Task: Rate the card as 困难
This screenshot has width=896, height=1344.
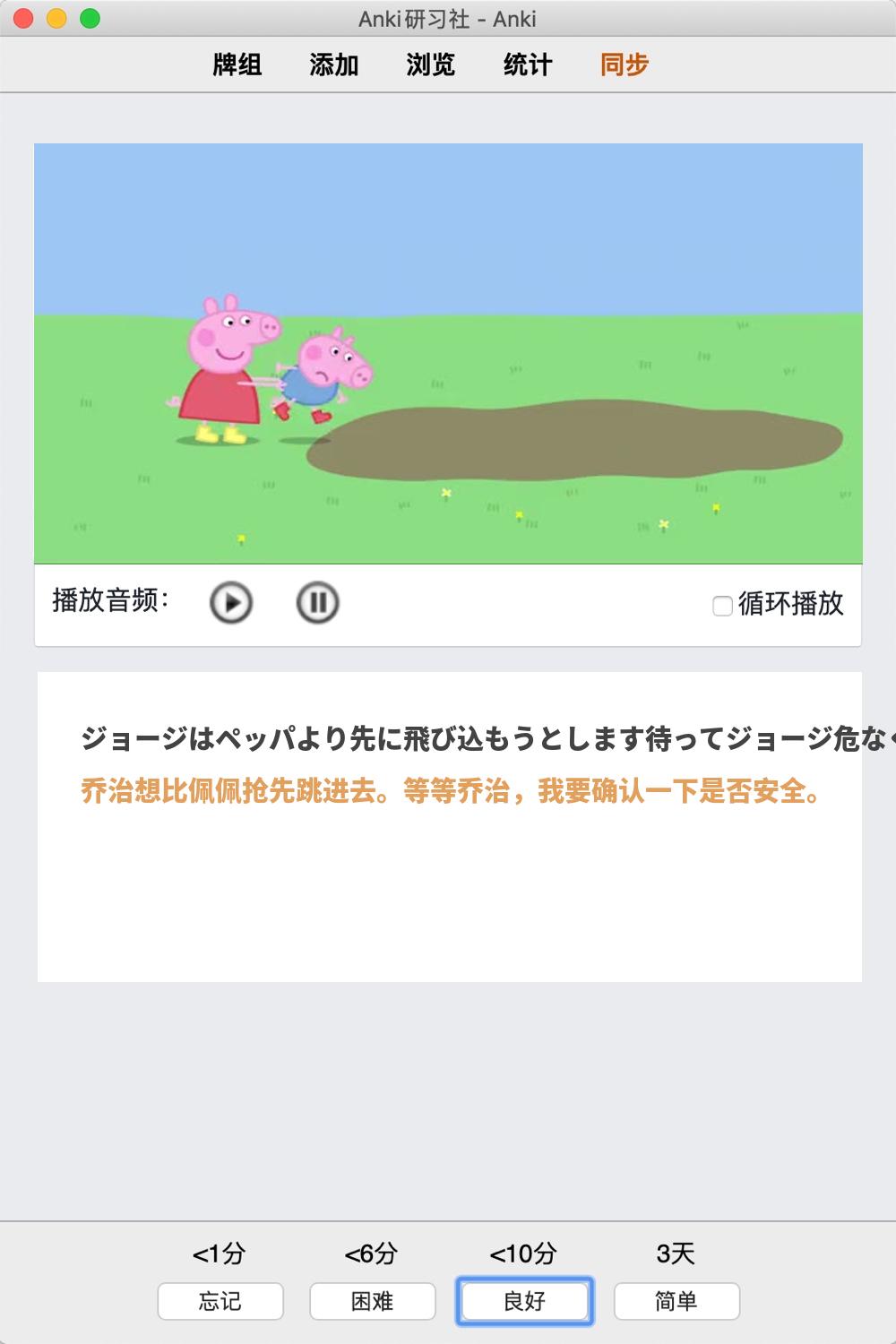Action: coord(373,1301)
